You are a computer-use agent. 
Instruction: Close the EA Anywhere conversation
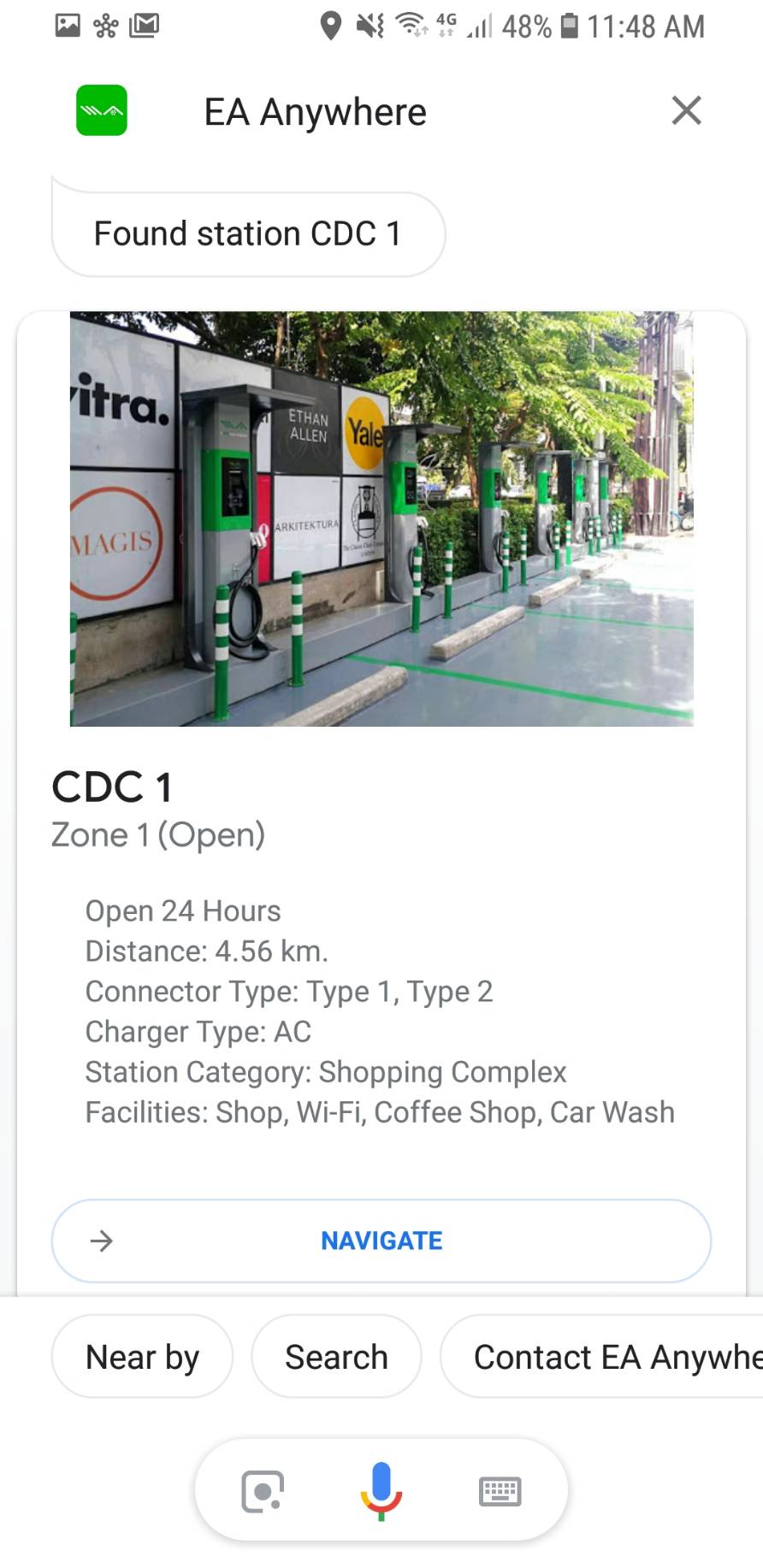(x=686, y=110)
